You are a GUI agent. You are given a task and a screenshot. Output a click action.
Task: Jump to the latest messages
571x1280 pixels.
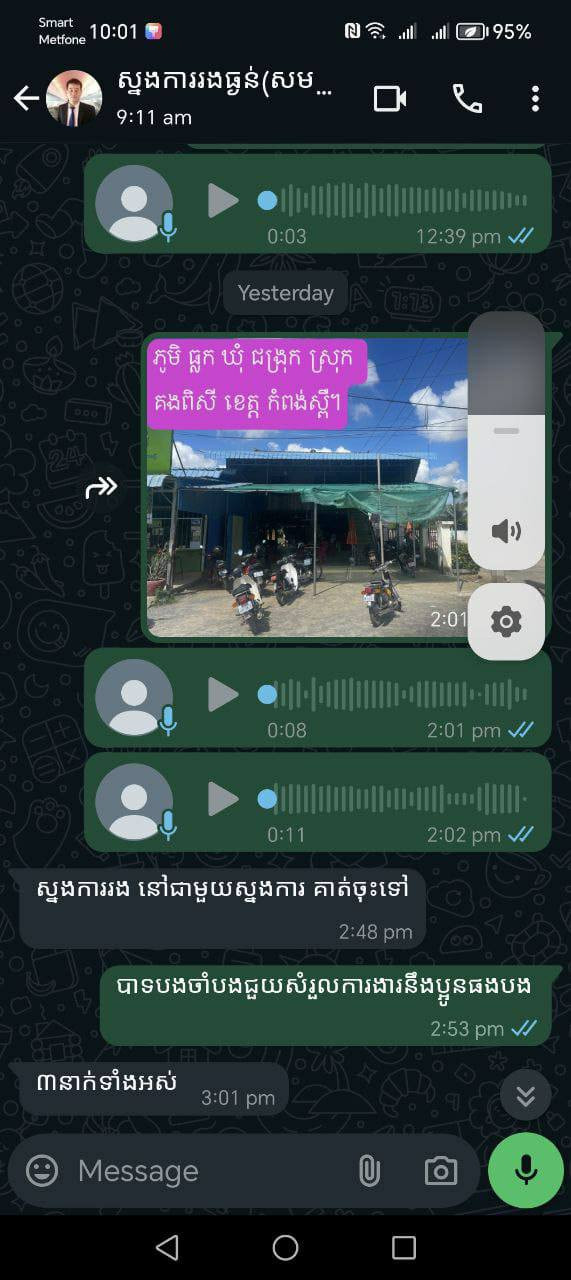(x=525, y=1095)
